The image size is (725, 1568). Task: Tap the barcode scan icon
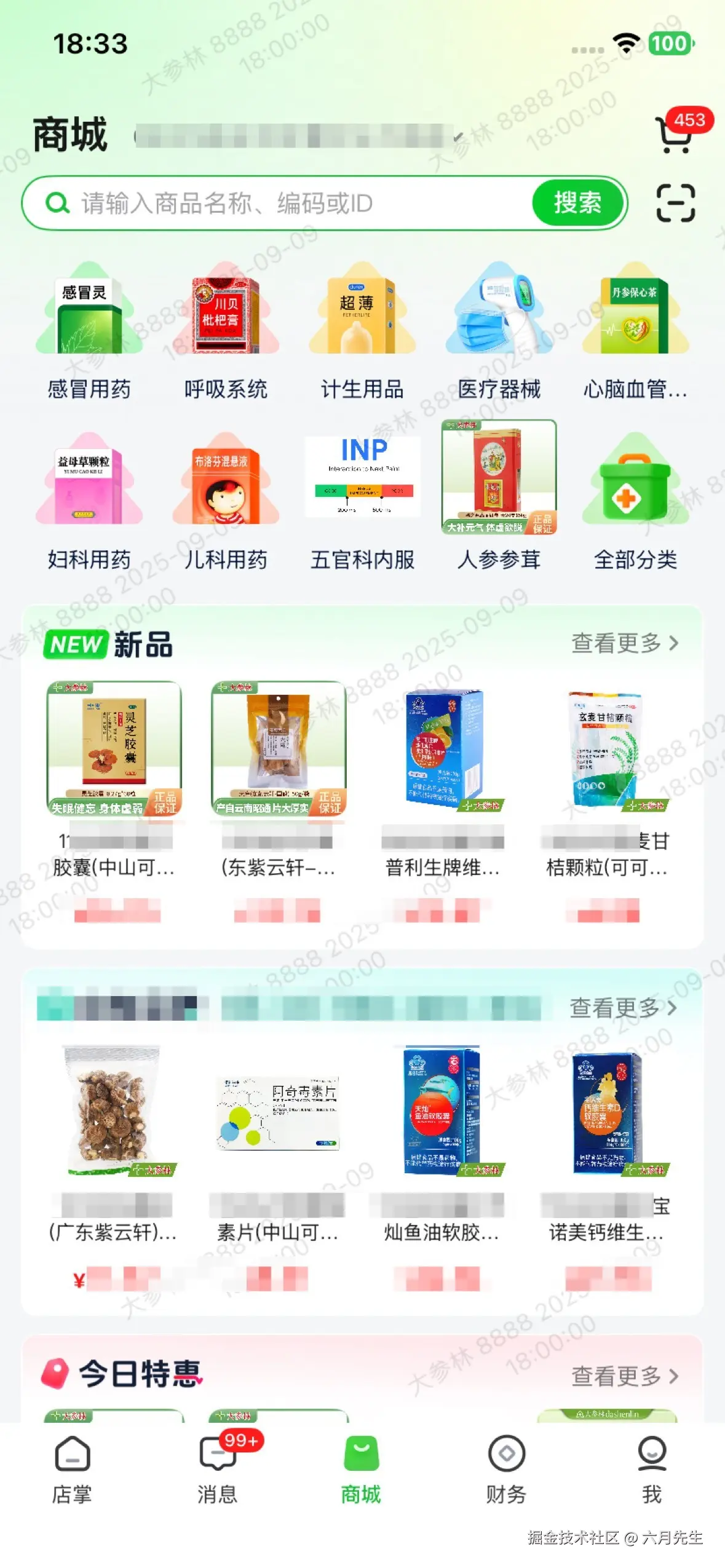(675, 203)
